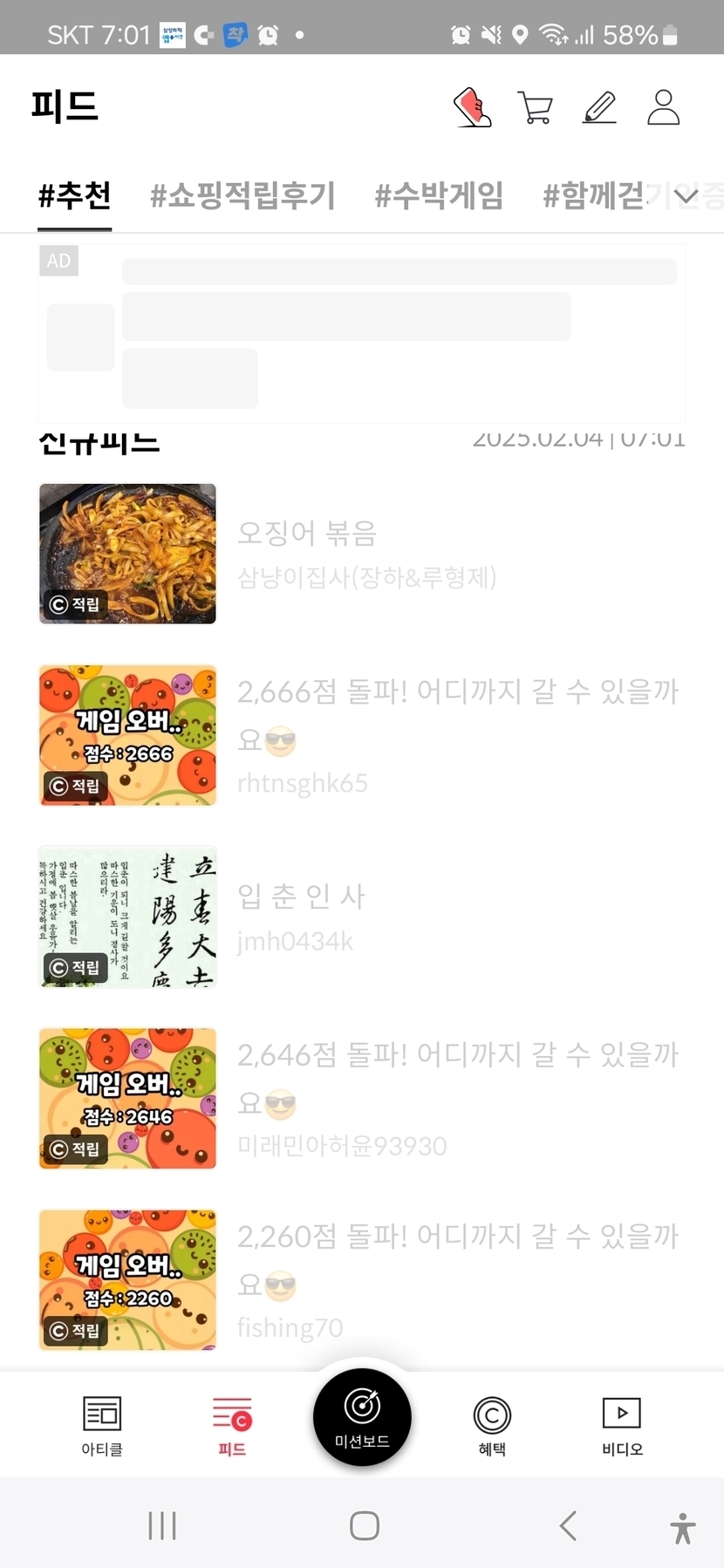The height and width of the screenshot is (1568, 724).
Task: Open my profile page
Action: (x=663, y=108)
